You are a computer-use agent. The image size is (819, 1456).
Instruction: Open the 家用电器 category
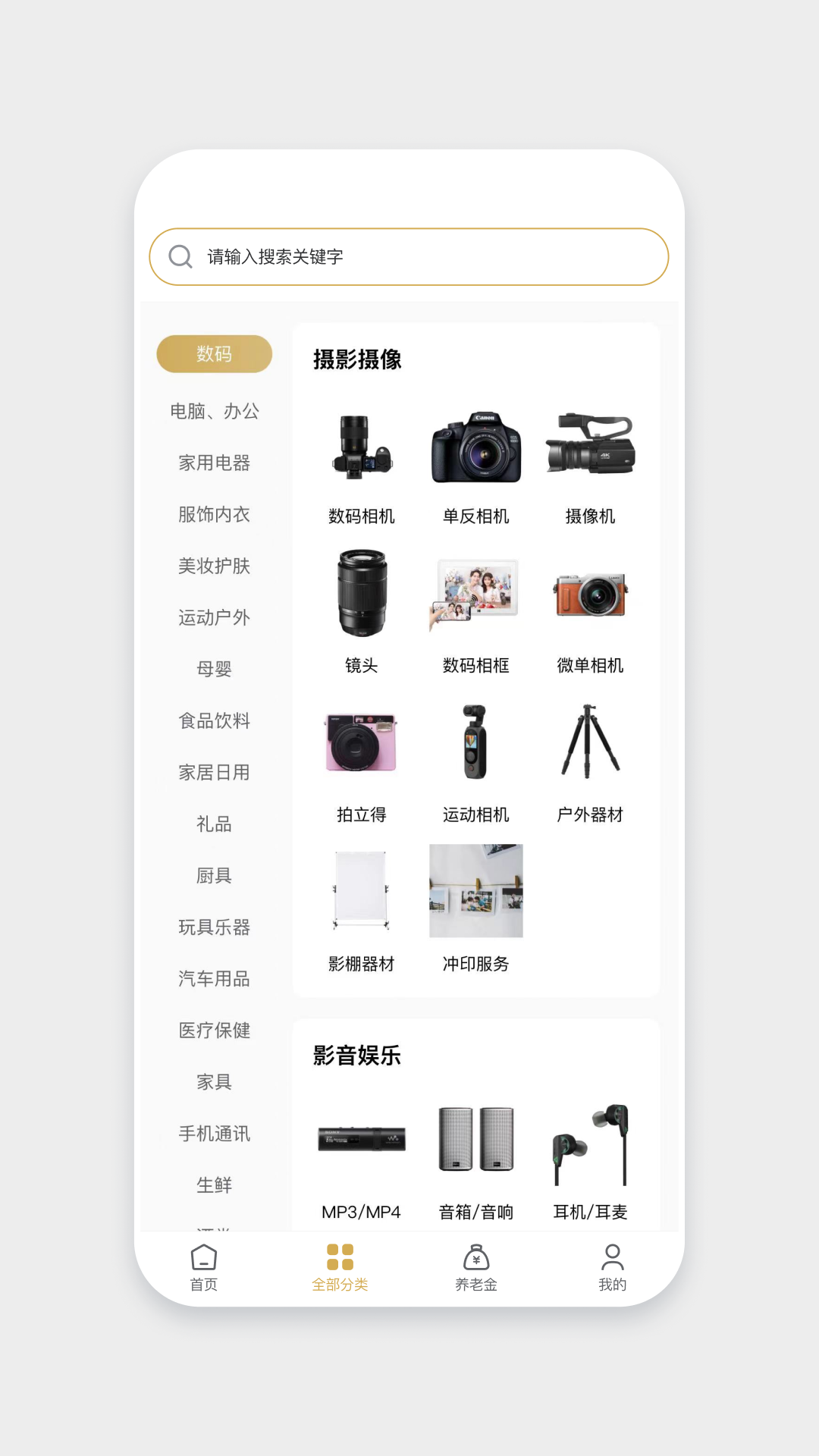point(215,463)
